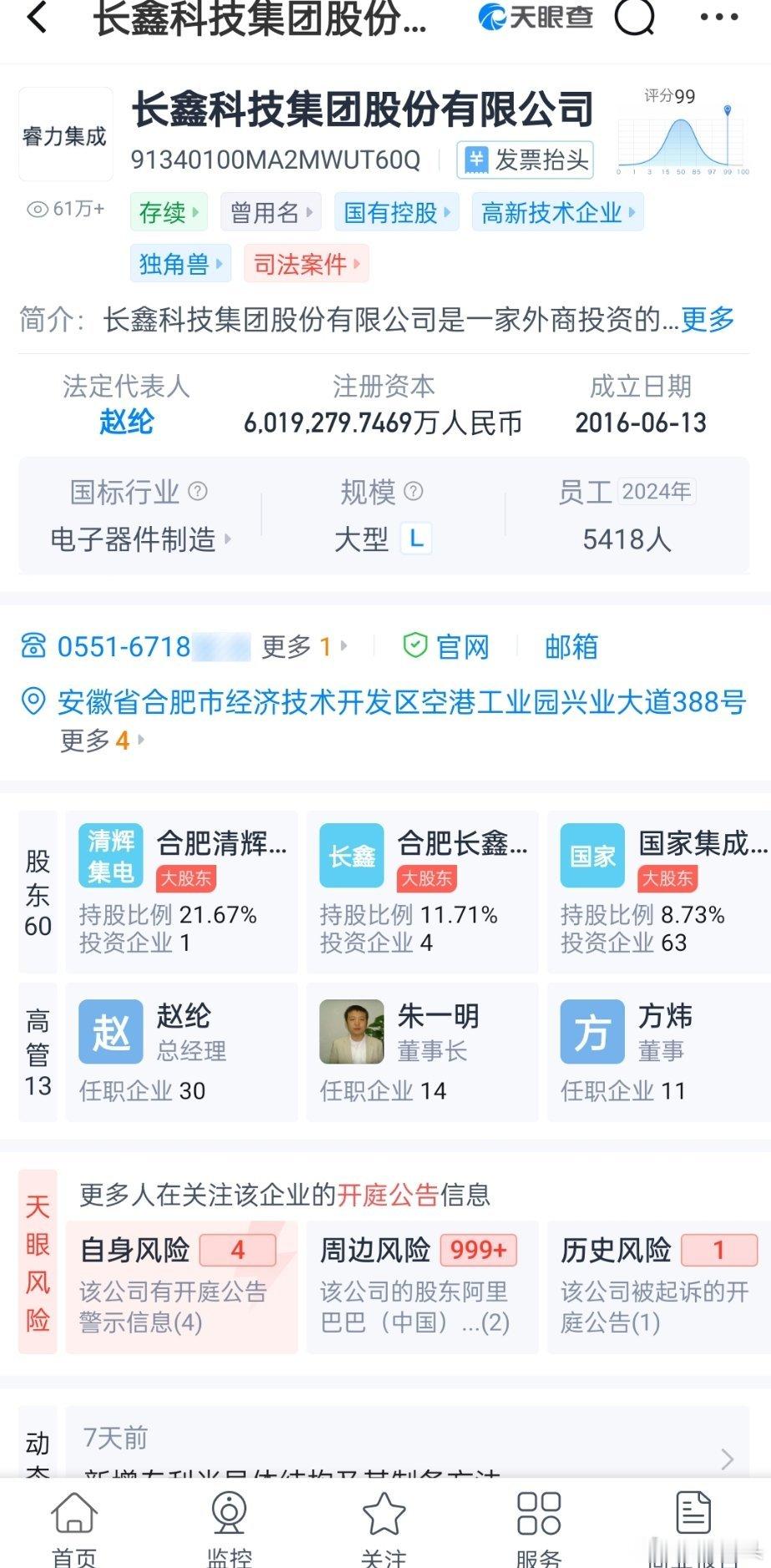
Task: Tap the phone icon to dial
Action: pos(32,646)
